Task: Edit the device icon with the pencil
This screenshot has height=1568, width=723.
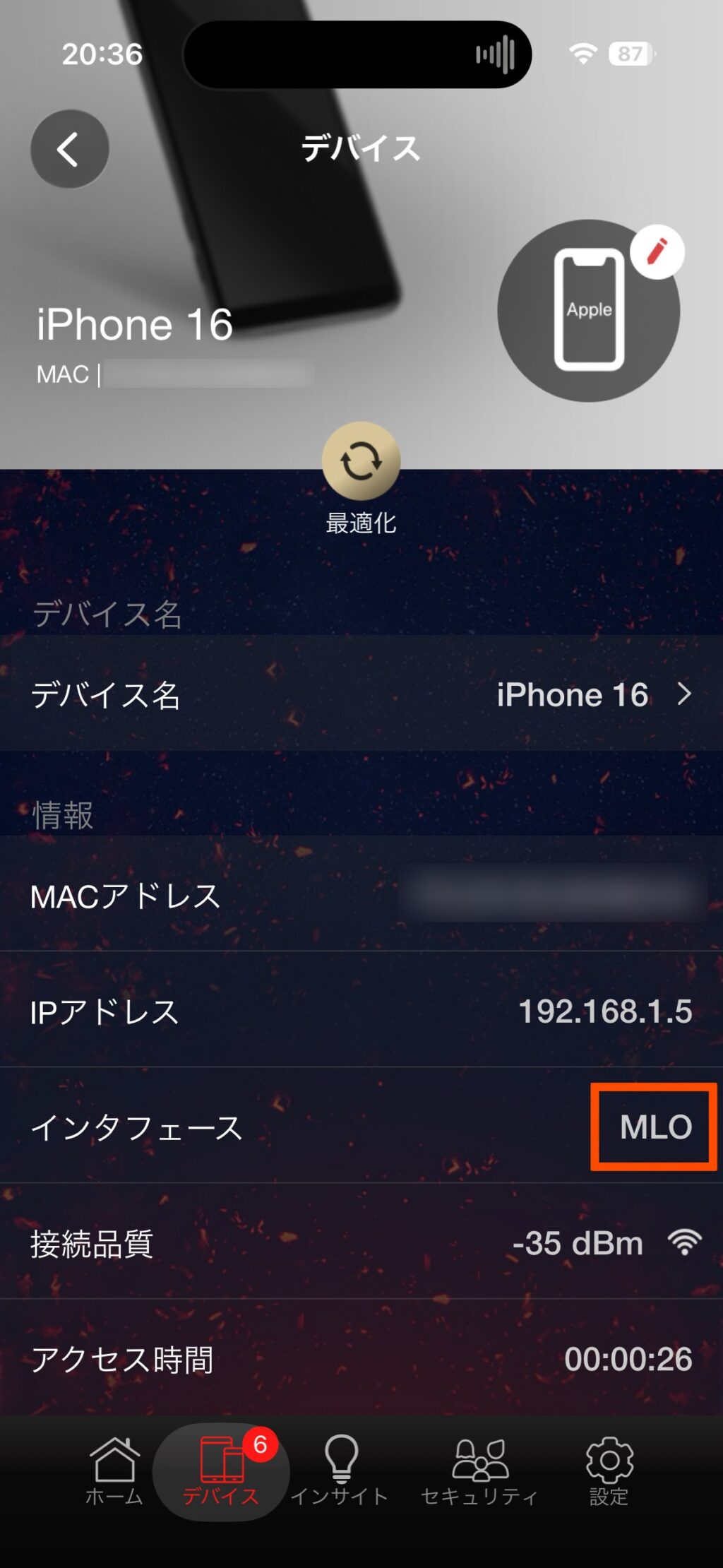Action: coord(657,251)
